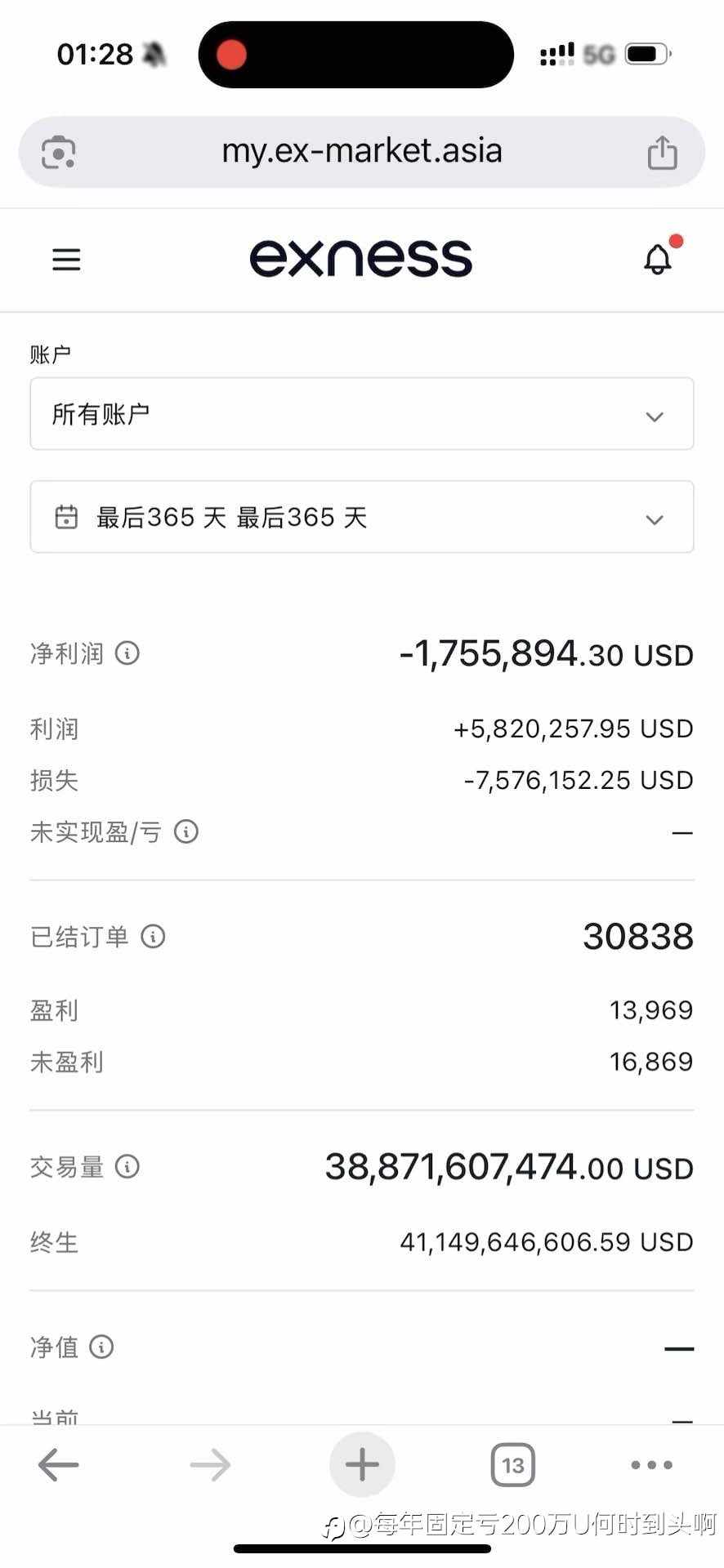View the 13 open tabs
Screen dimensions: 724x1568
513,1465
